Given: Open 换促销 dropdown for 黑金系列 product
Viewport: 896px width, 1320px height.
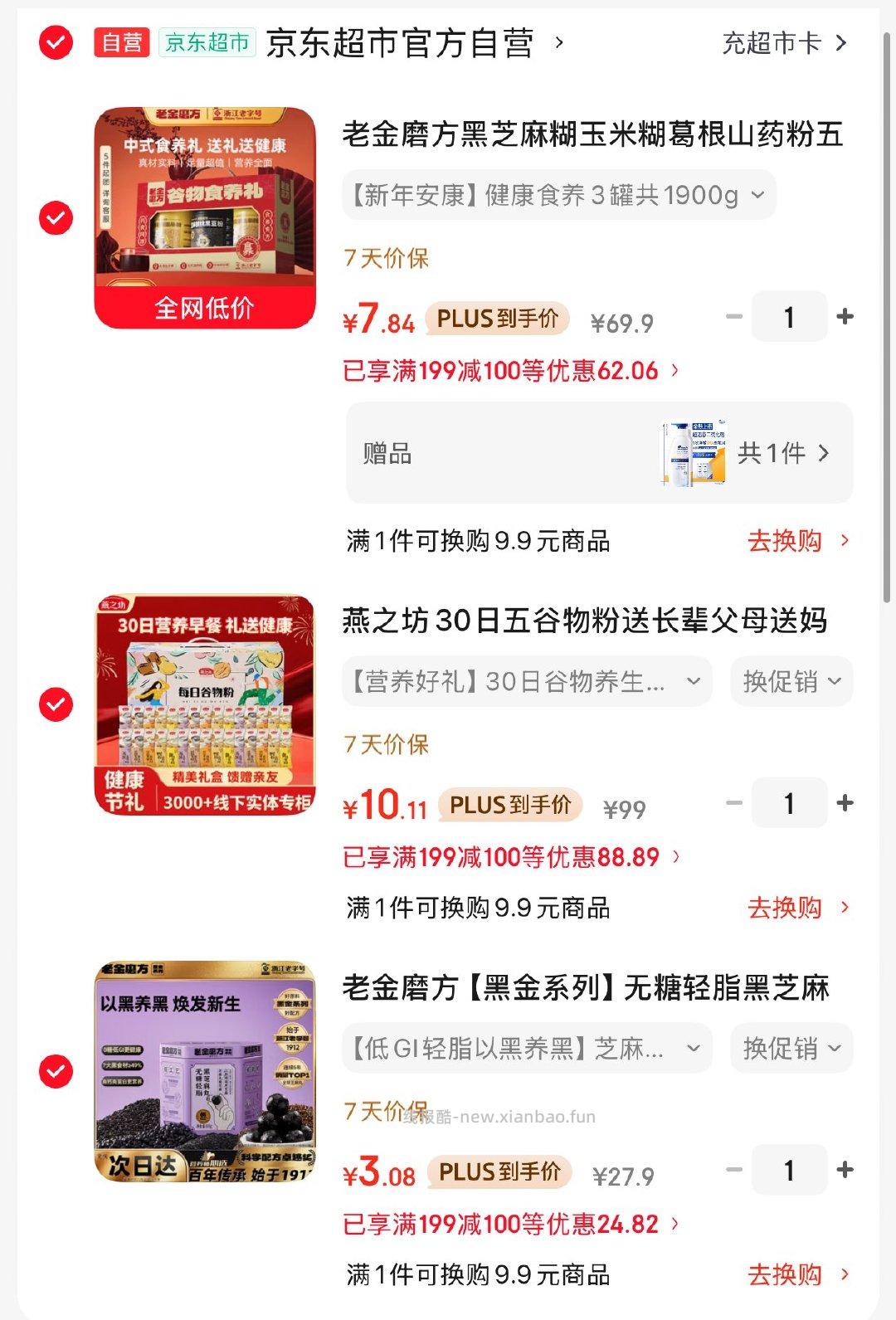Looking at the screenshot, I should pyautogui.click(x=791, y=1049).
